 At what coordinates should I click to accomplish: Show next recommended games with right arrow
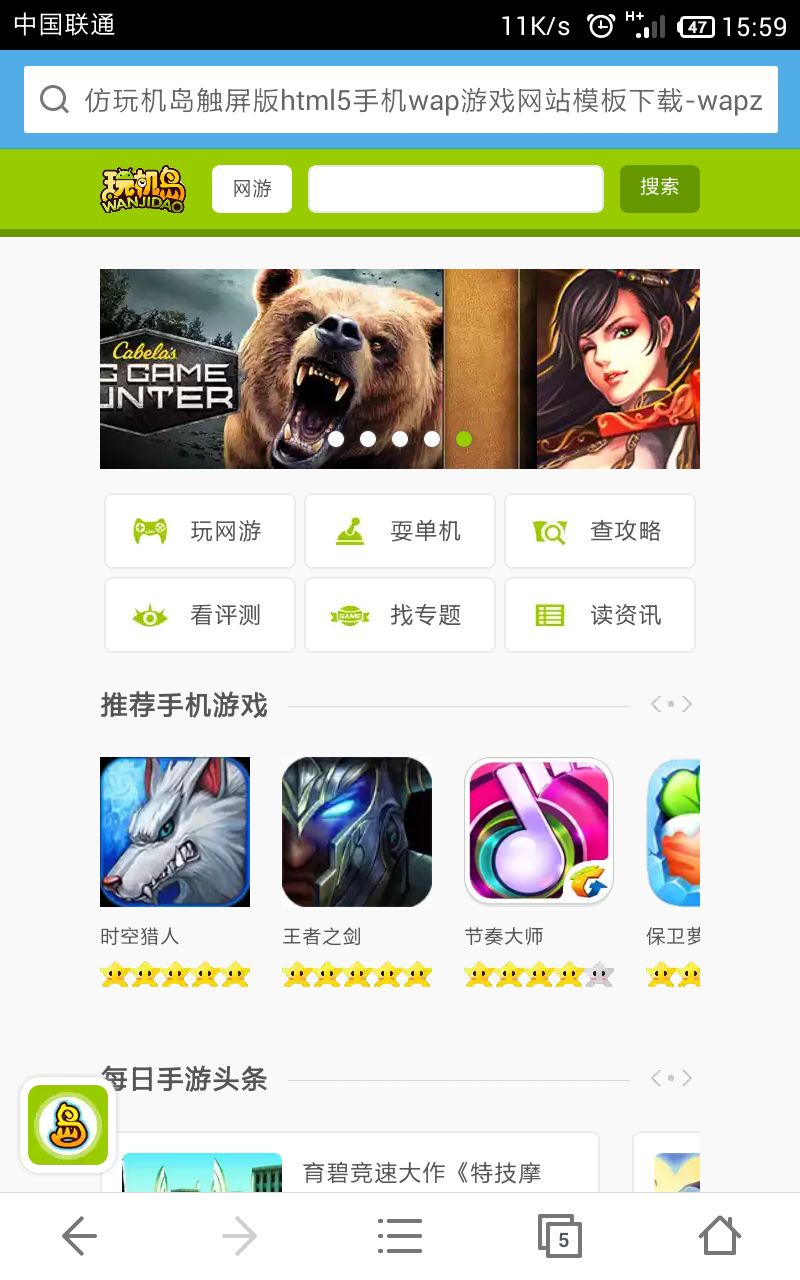tap(687, 704)
